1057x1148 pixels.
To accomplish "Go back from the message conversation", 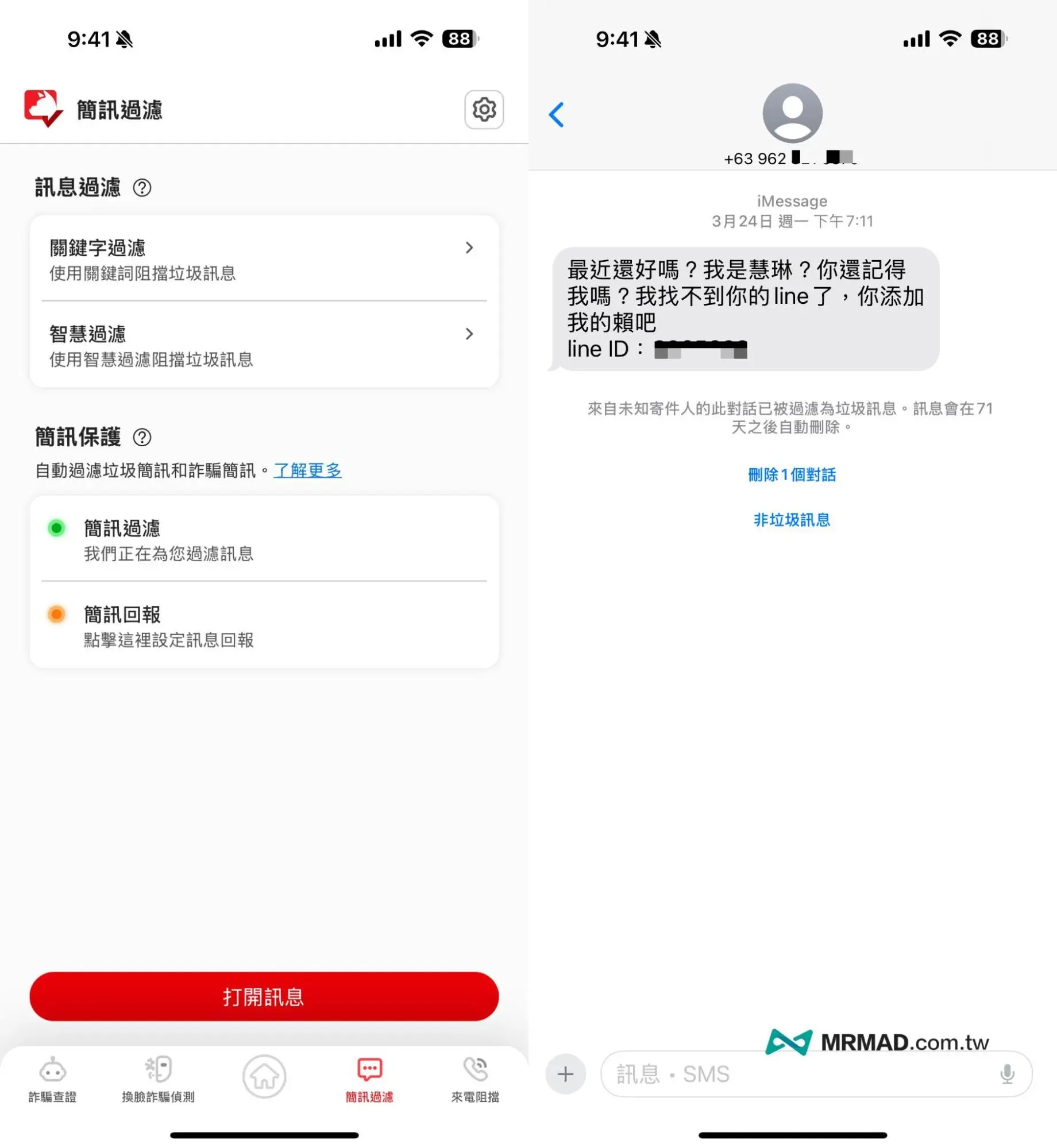I will (x=556, y=114).
